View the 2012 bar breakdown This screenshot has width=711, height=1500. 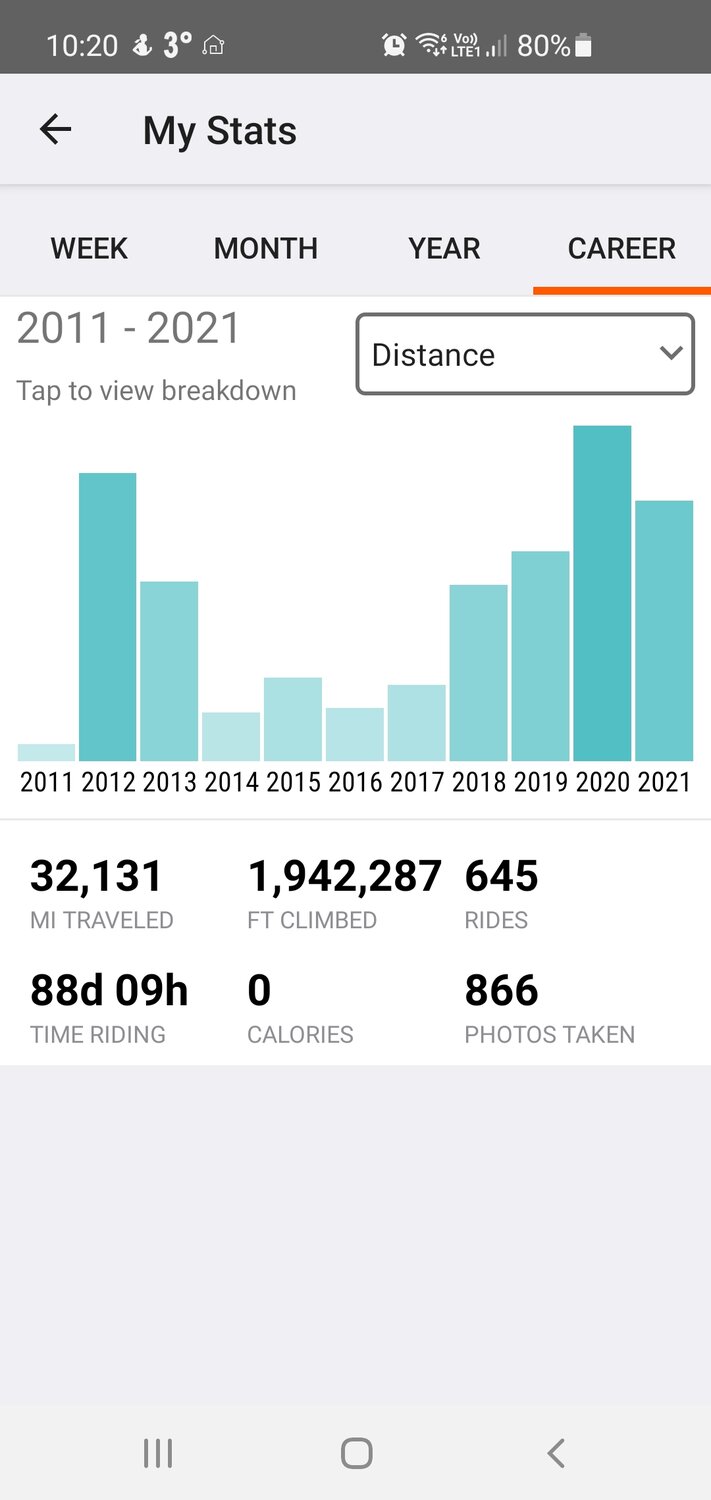(108, 617)
